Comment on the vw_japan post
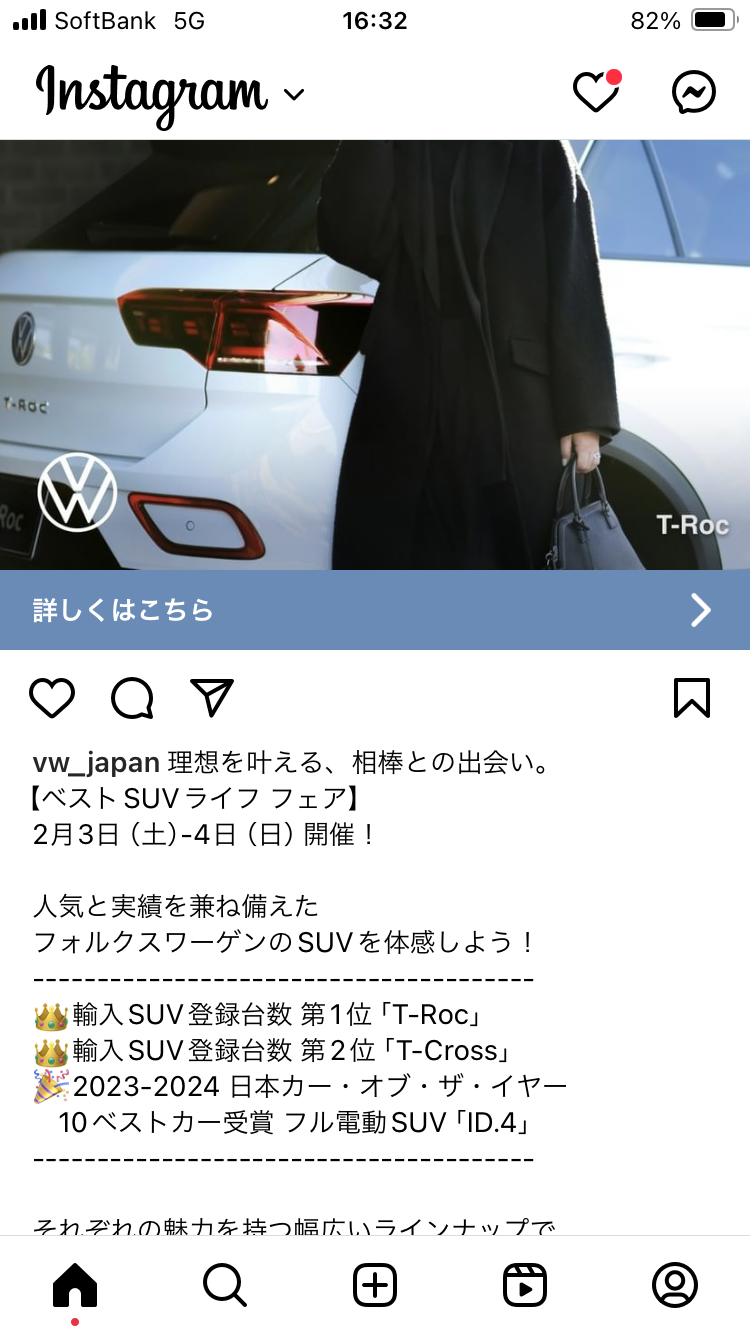750x1334 pixels. click(132, 698)
